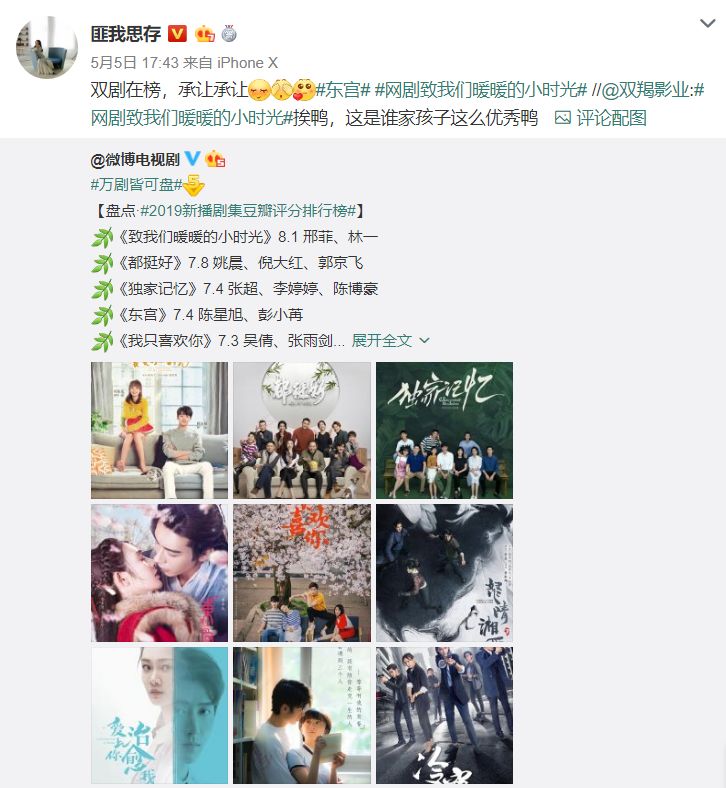Open the 都挺好 family poster image
Screen dimensions: 726x788
pos(302,431)
